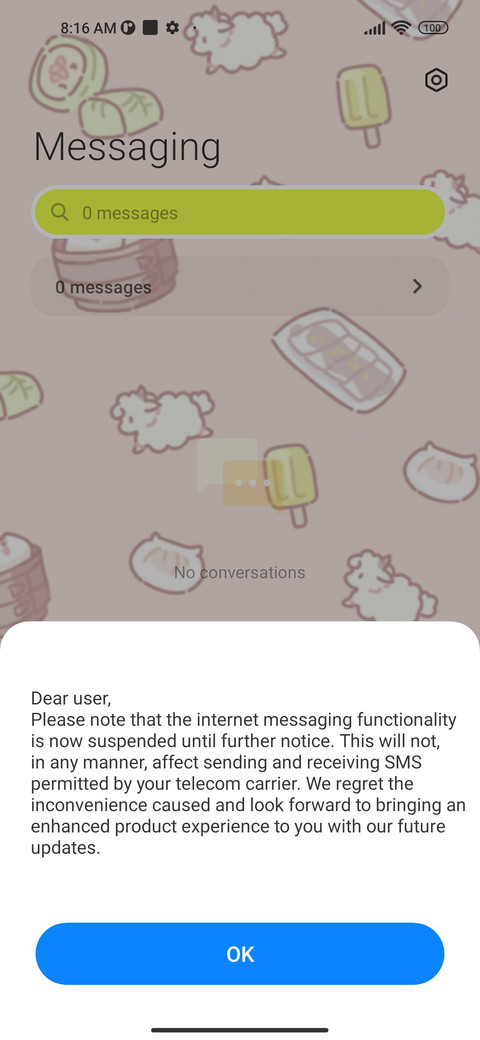Open the 0 messages row with the chevron
The height and width of the screenshot is (1040, 480).
coord(239,287)
